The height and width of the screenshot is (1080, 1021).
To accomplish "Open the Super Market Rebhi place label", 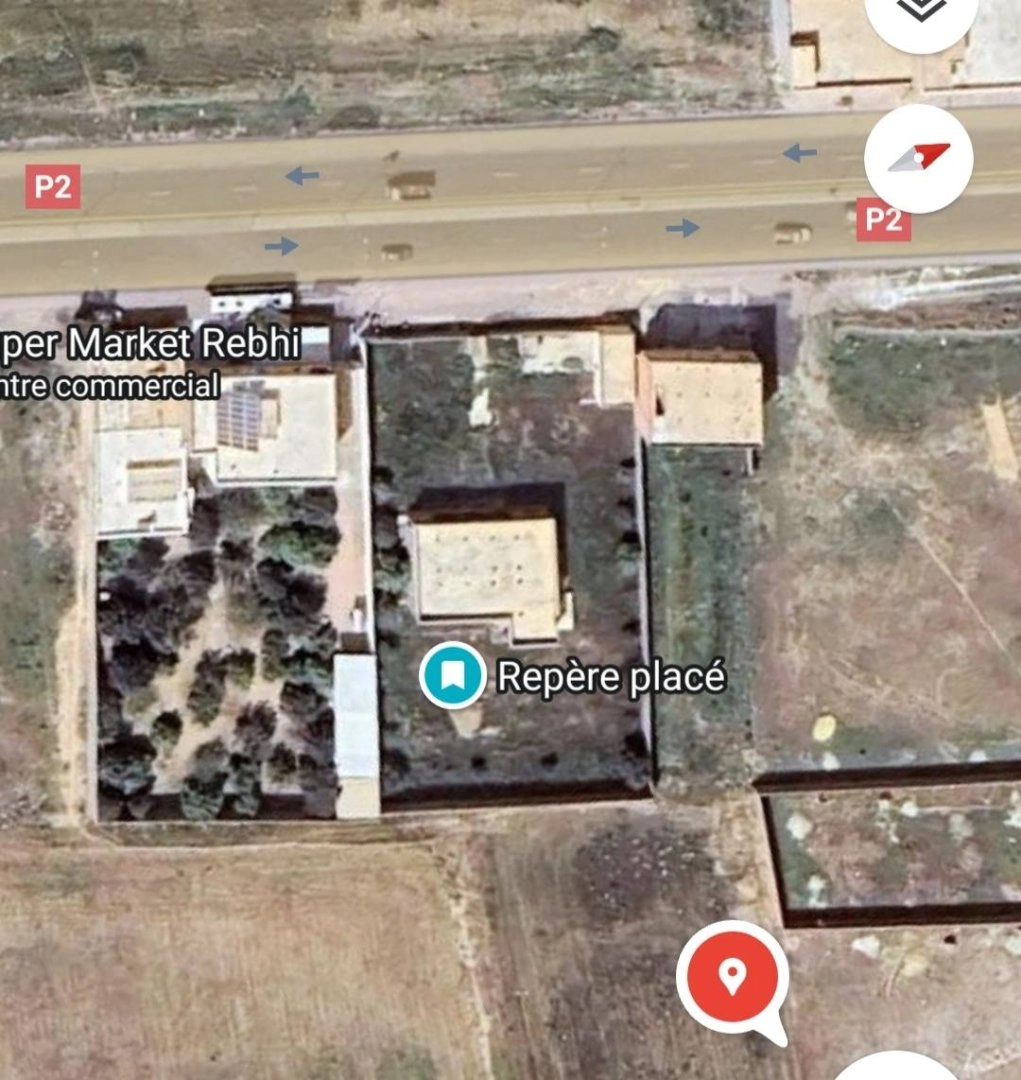I will (x=150, y=345).
